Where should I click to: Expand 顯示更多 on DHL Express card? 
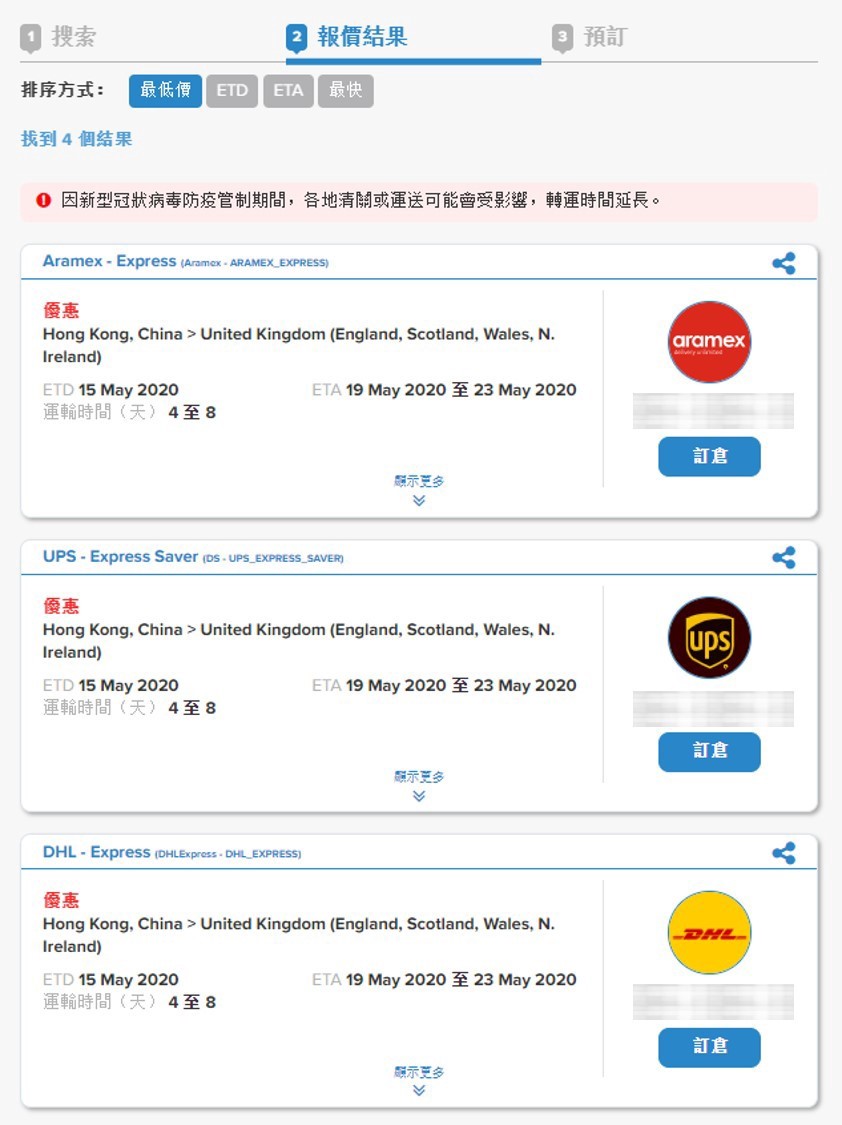click(x=419, y=1080)
